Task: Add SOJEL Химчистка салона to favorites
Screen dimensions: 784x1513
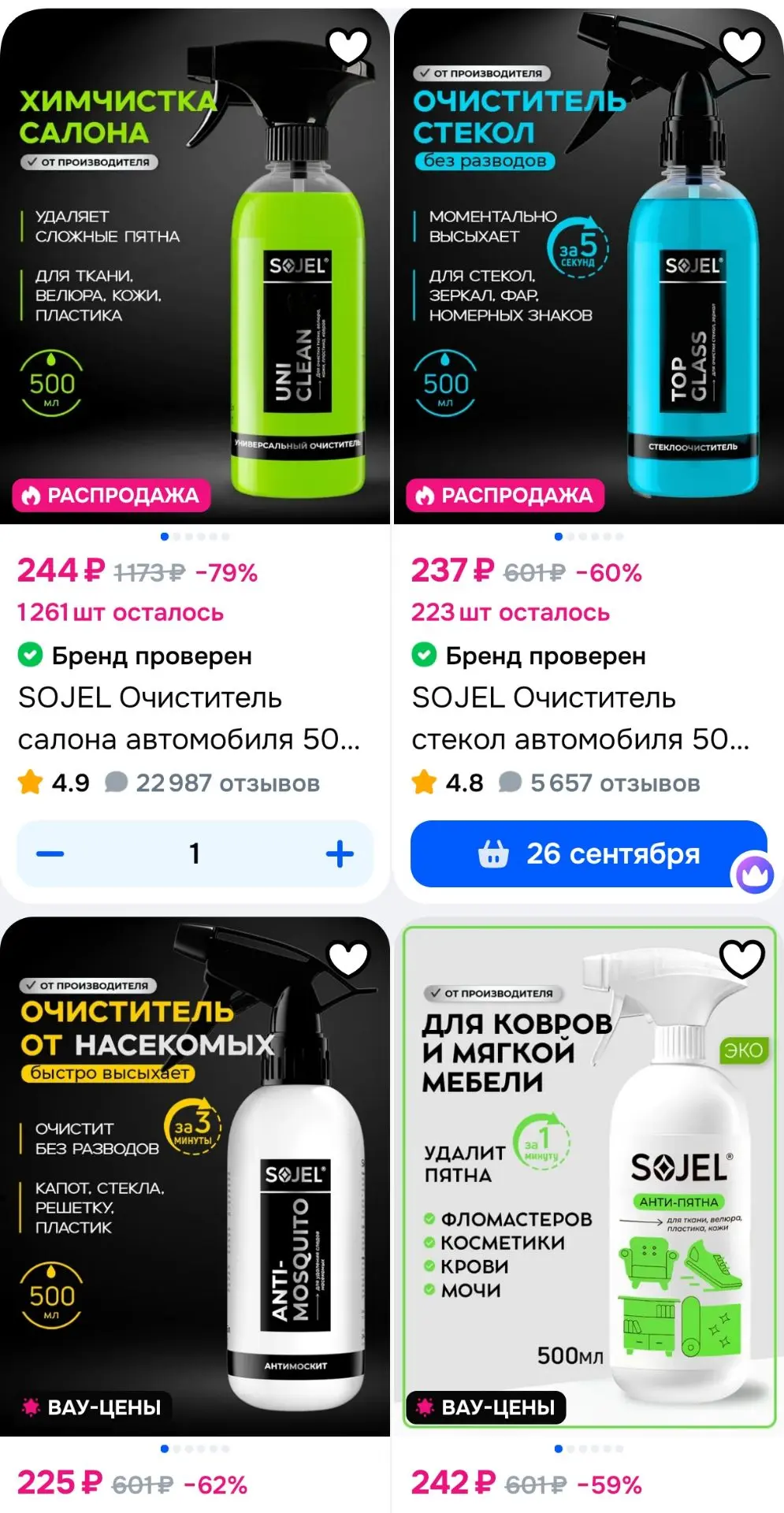Action: pos(348,46)
